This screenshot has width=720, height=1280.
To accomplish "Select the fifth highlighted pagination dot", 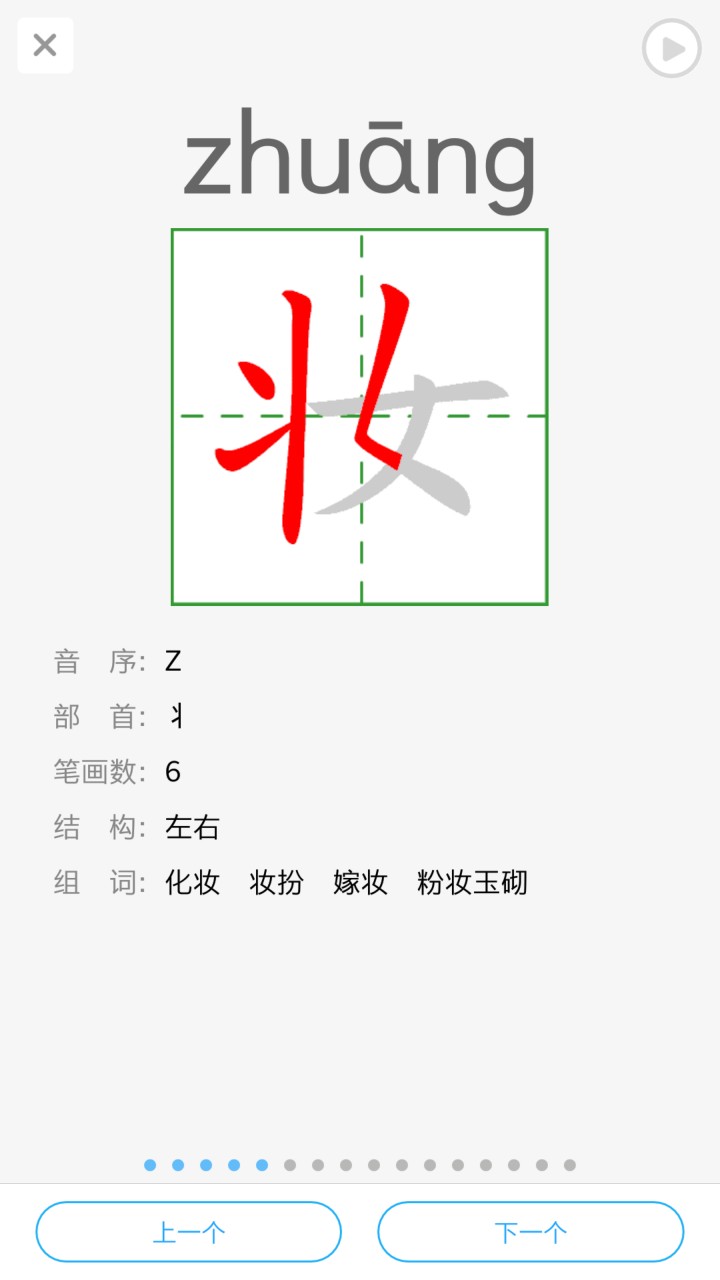I will click(260, 1164).
